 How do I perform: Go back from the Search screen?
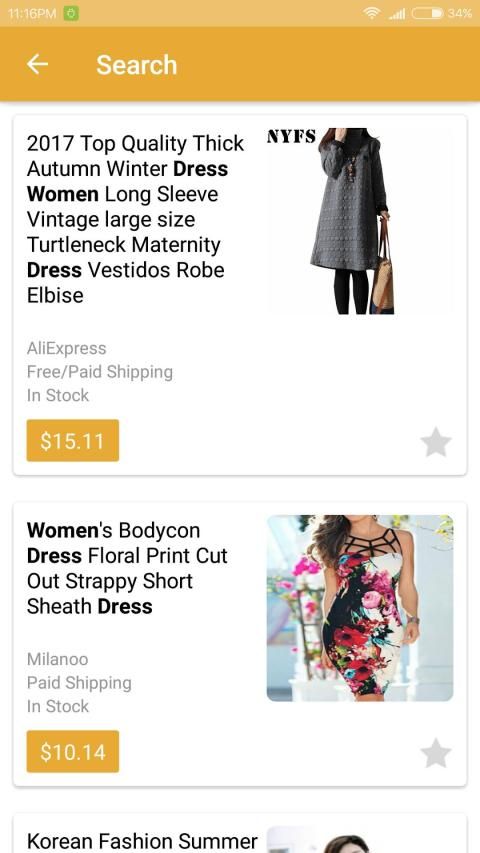coord(38,64)
